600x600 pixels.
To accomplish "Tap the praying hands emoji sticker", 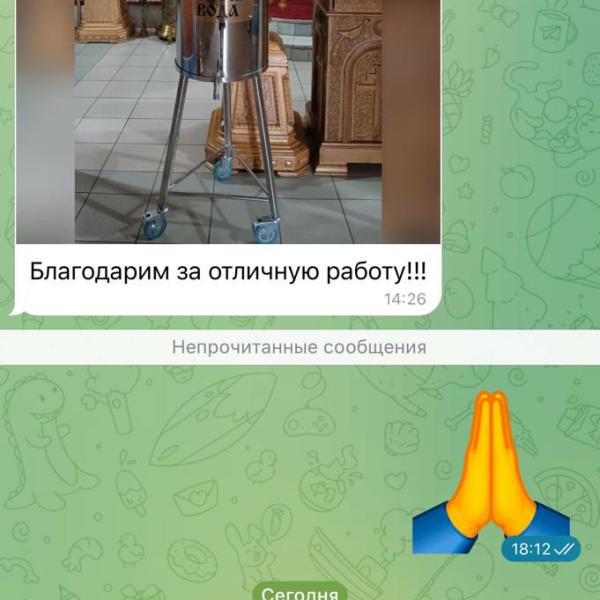I will click(x=491, y=465).
